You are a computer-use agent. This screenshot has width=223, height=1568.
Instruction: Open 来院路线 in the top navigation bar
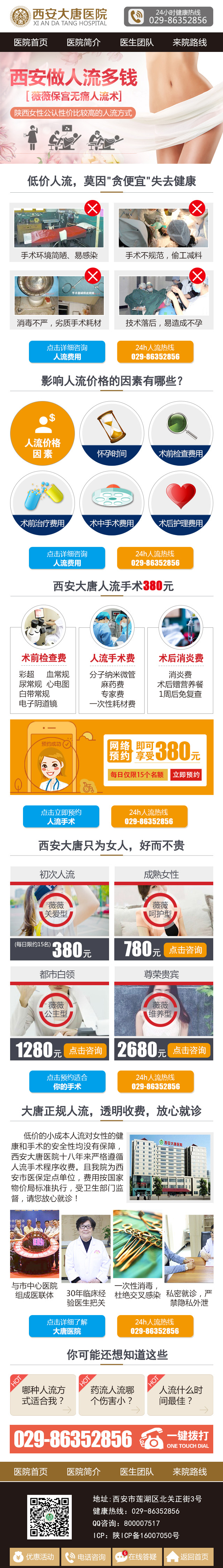tap(190, 43)
